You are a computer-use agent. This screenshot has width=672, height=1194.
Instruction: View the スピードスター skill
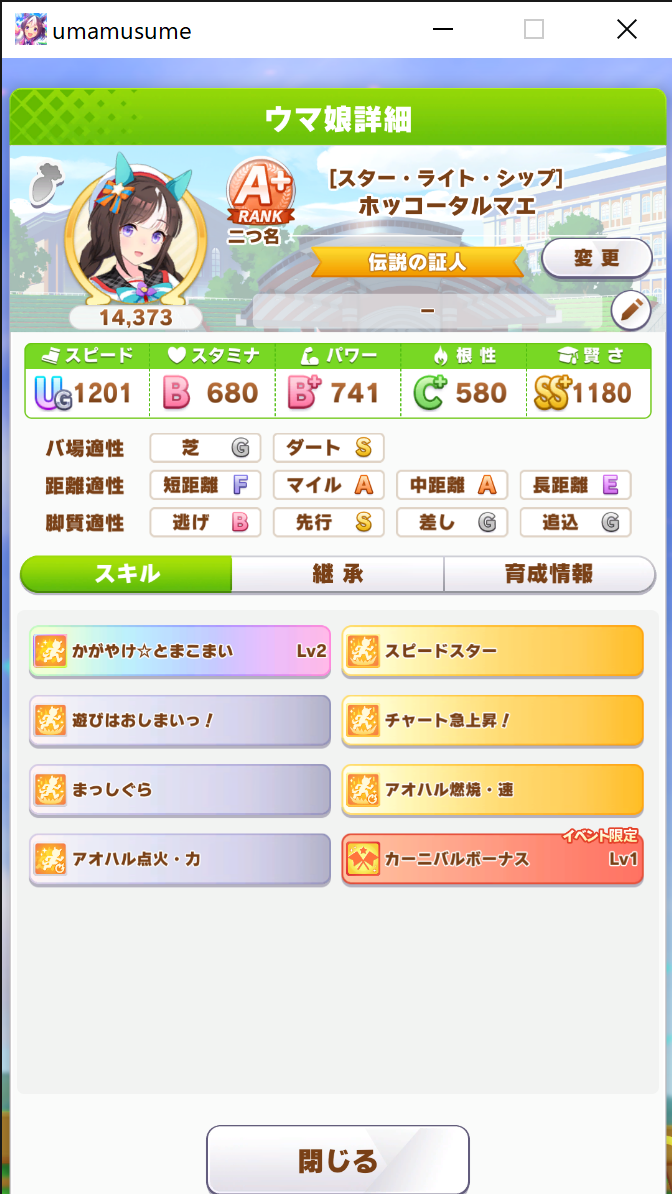pos(492,651)
